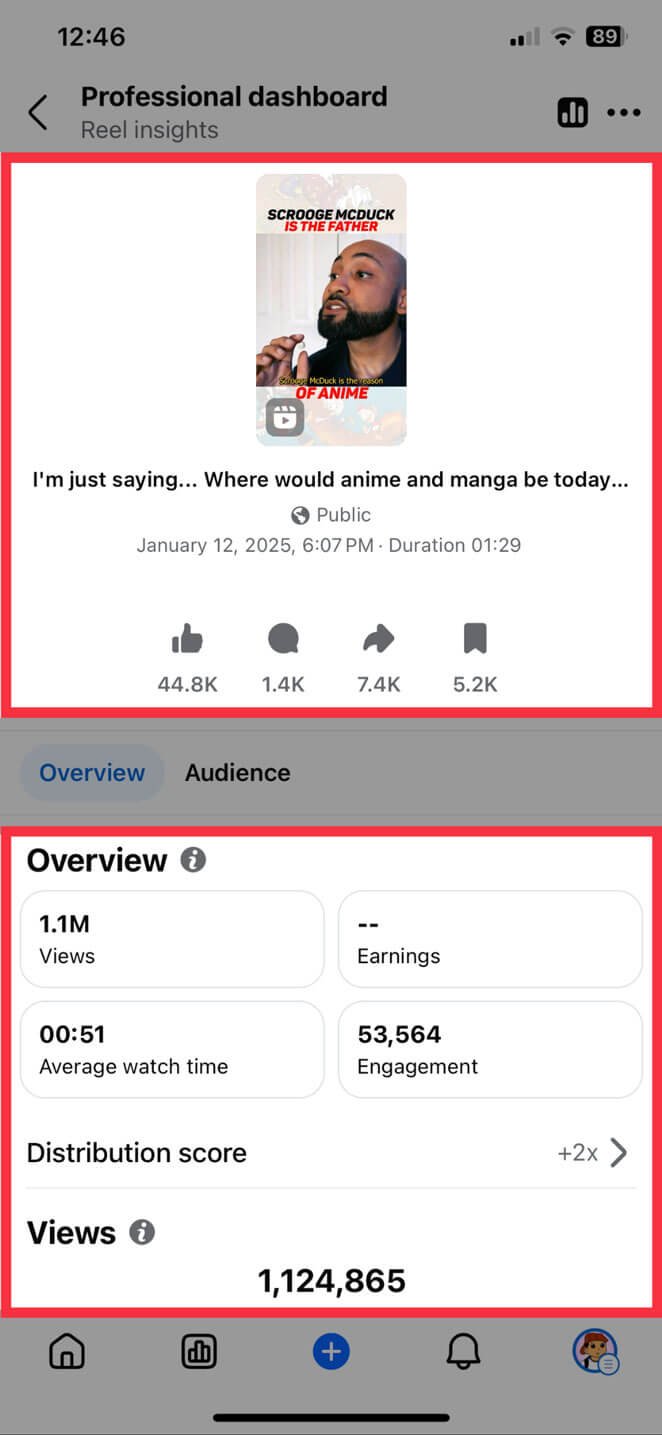The height and width of the screenshot is (1435, 662).
Task: Create new content with the plus button
Action: [x=331, y=1353]
